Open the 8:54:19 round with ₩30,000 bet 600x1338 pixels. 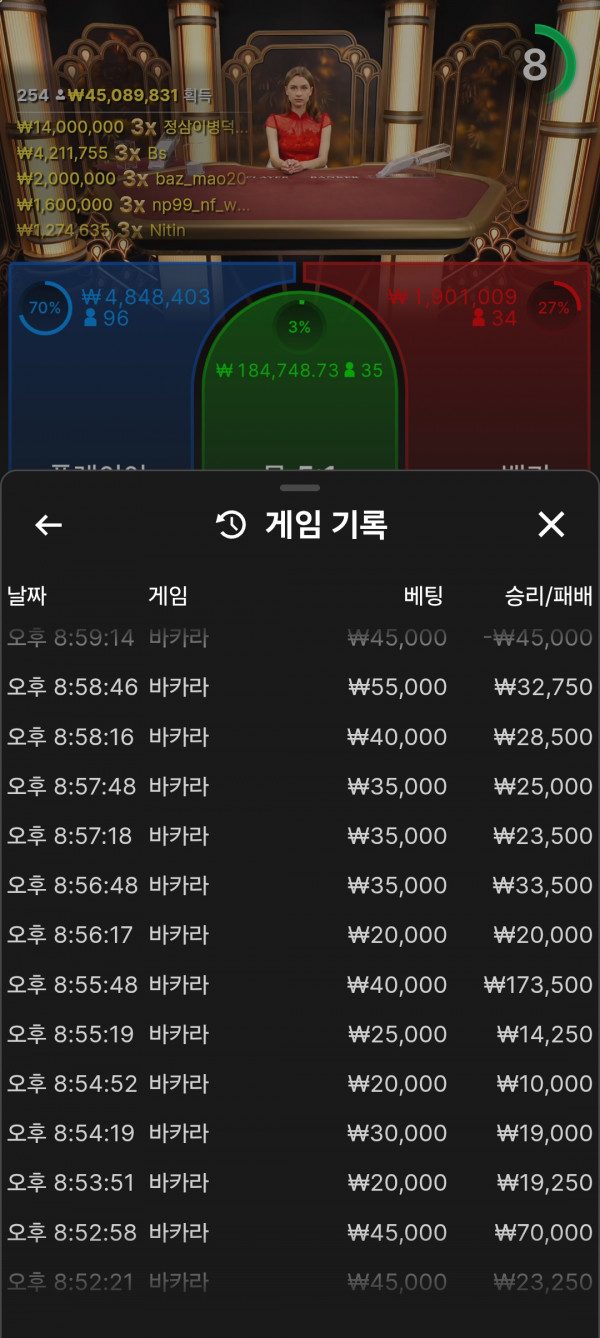(x=300, y=1133)
